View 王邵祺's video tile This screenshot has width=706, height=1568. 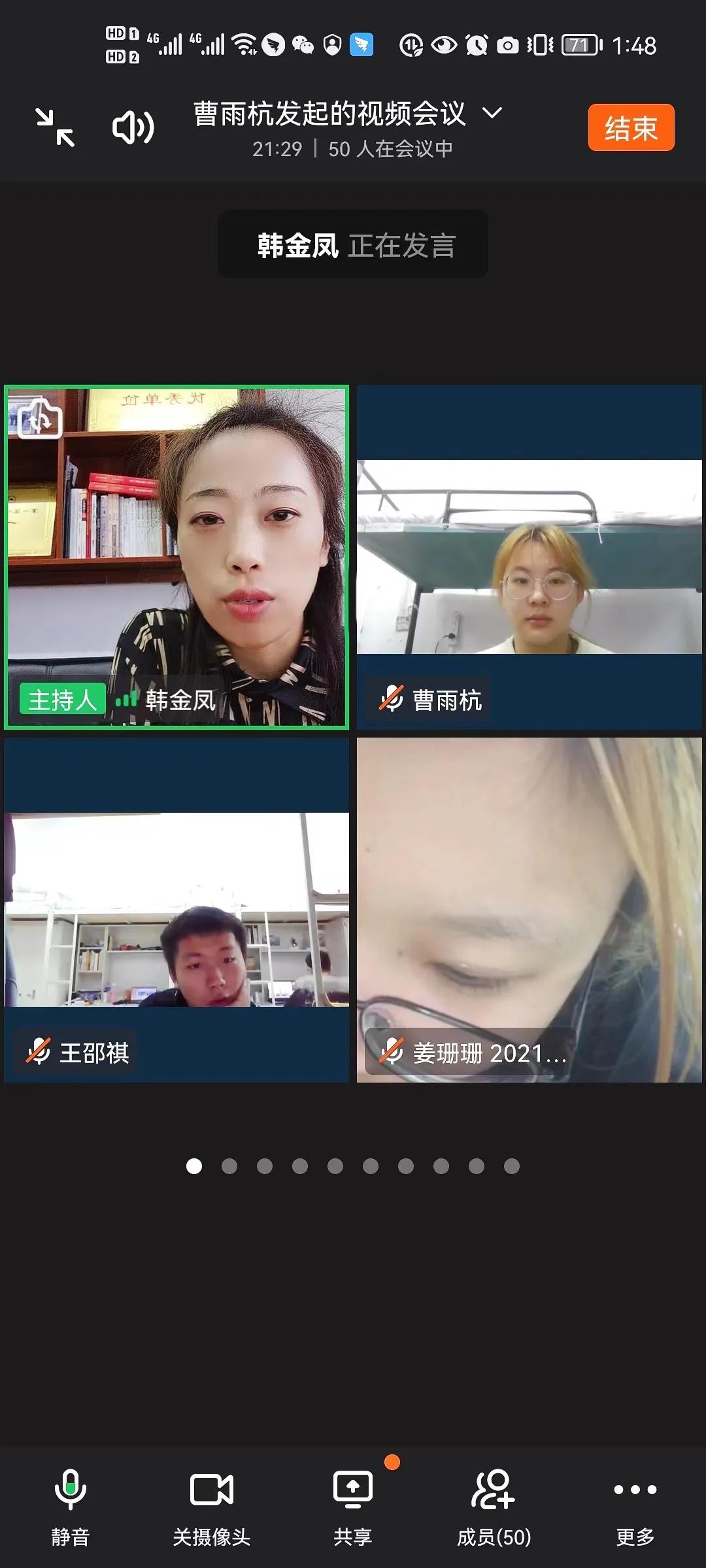pos(176,909)
